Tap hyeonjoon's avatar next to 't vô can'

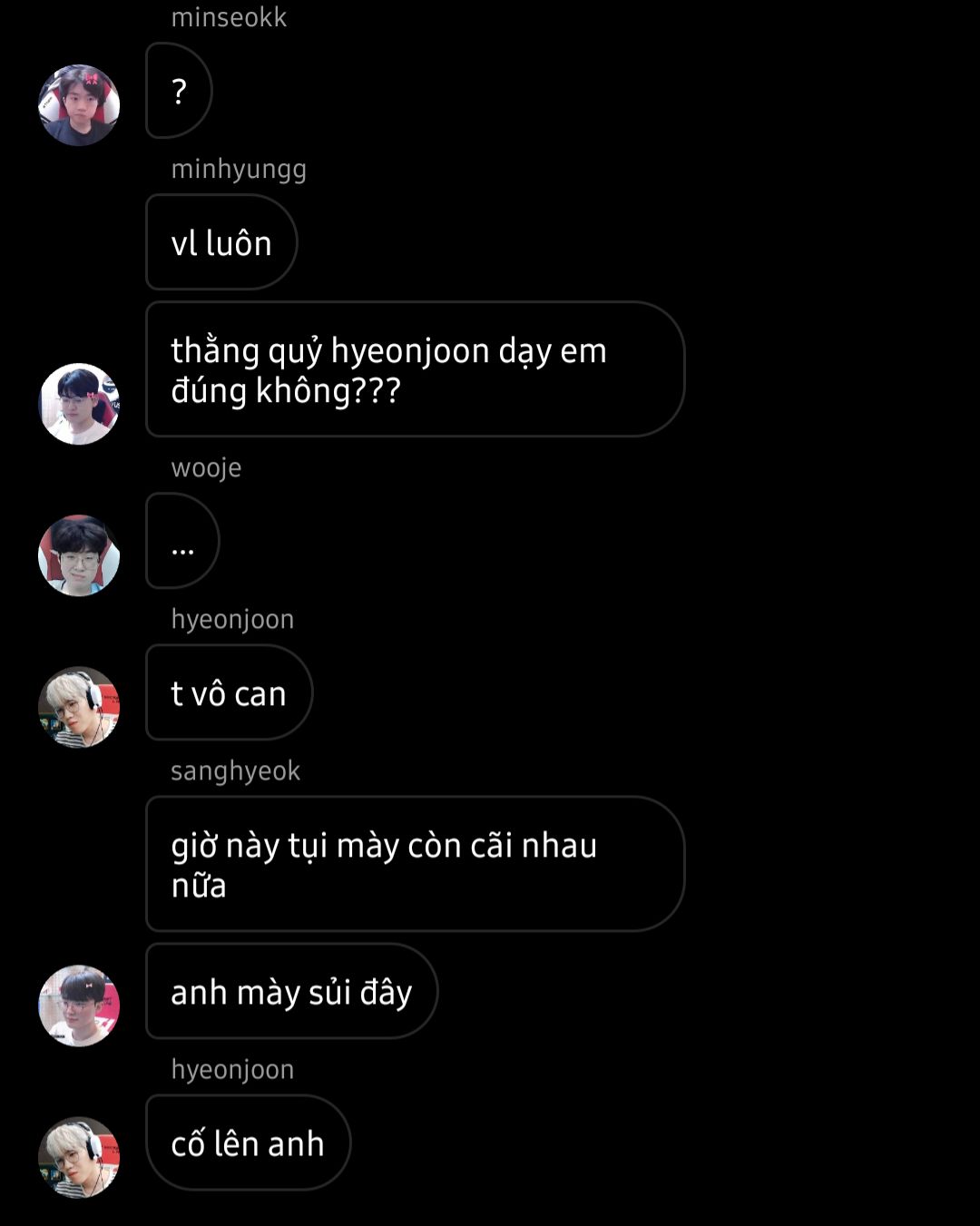(79, 707)
